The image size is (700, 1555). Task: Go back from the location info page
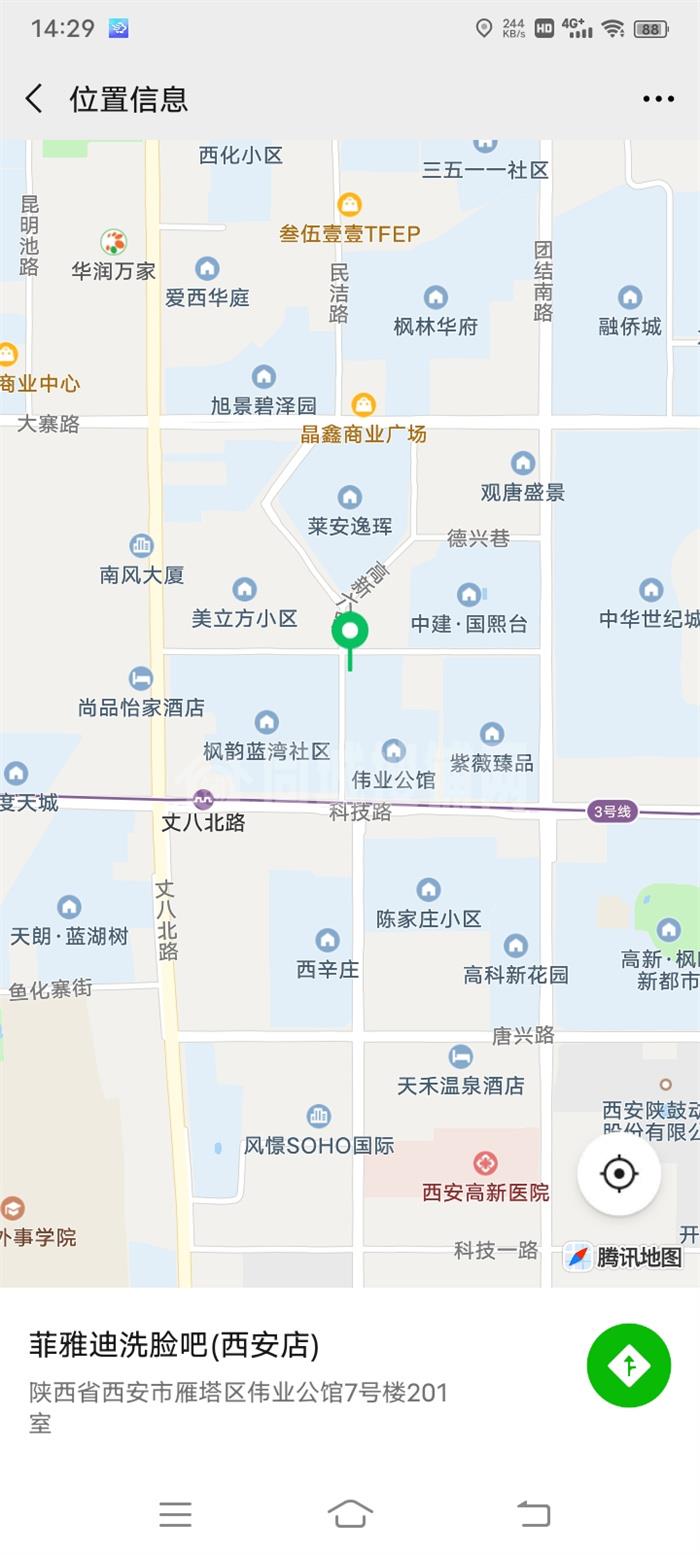click(x=34, y=99)
